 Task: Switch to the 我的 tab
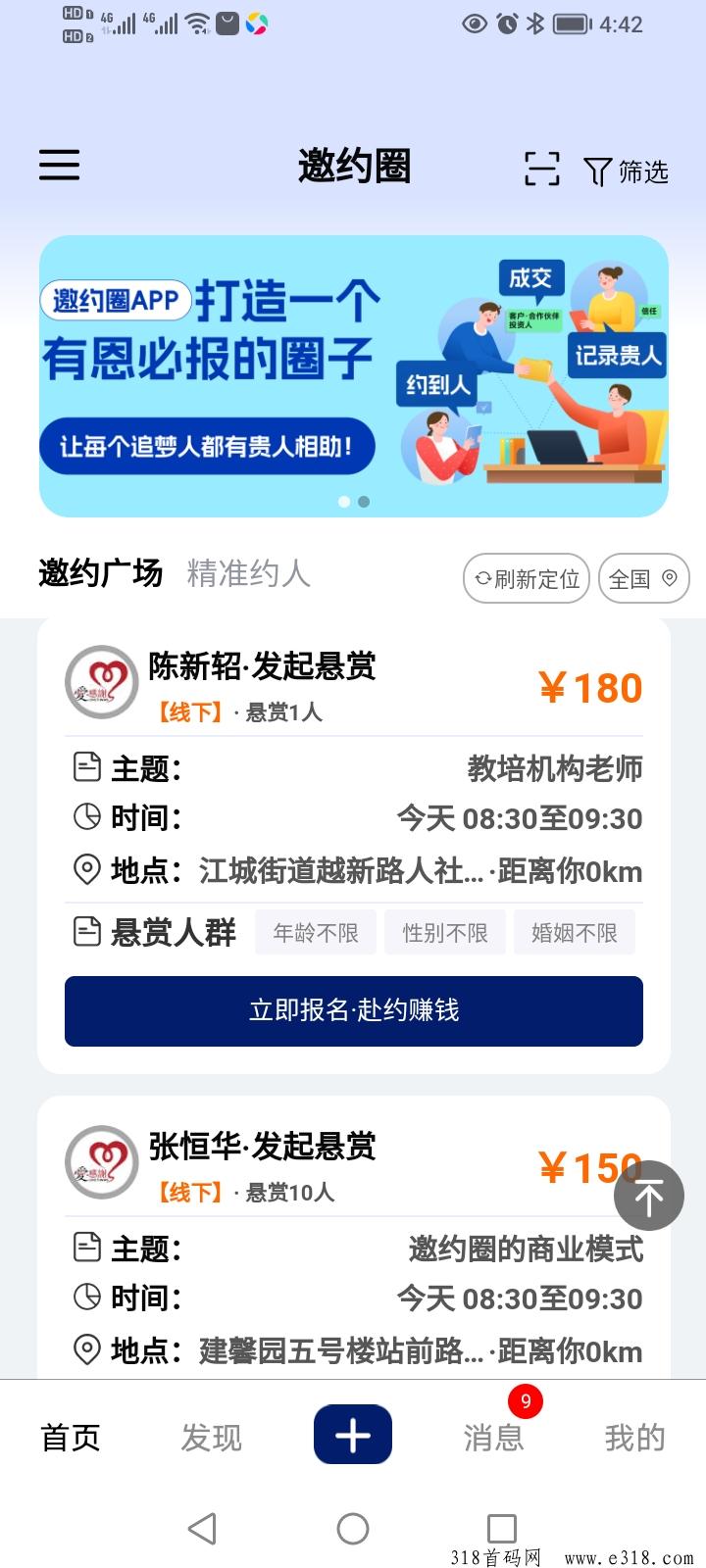pyautogui.click(x=634, y=1438)
